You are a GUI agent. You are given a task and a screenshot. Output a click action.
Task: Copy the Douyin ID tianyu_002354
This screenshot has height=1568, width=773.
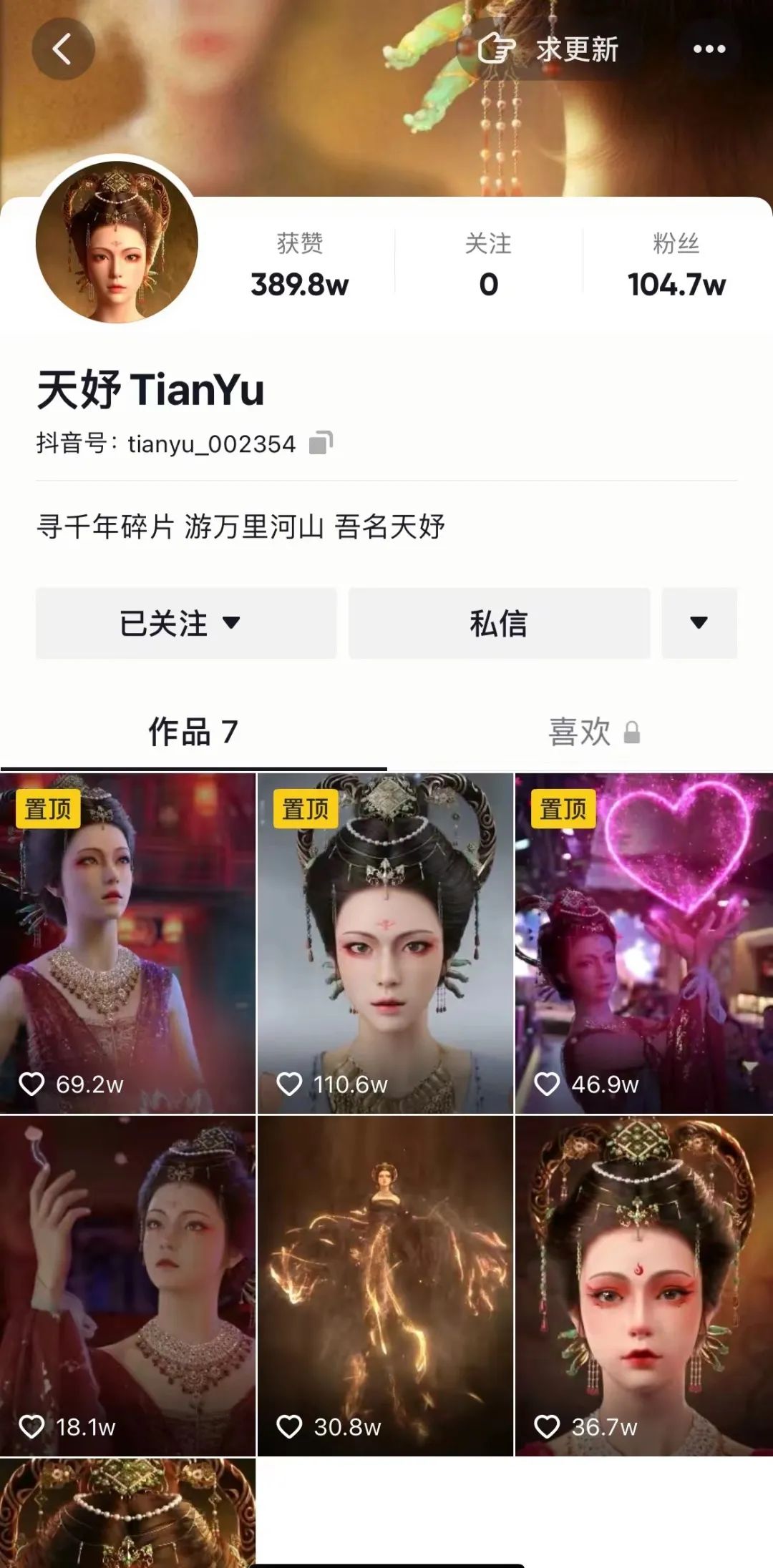point(323,443)
